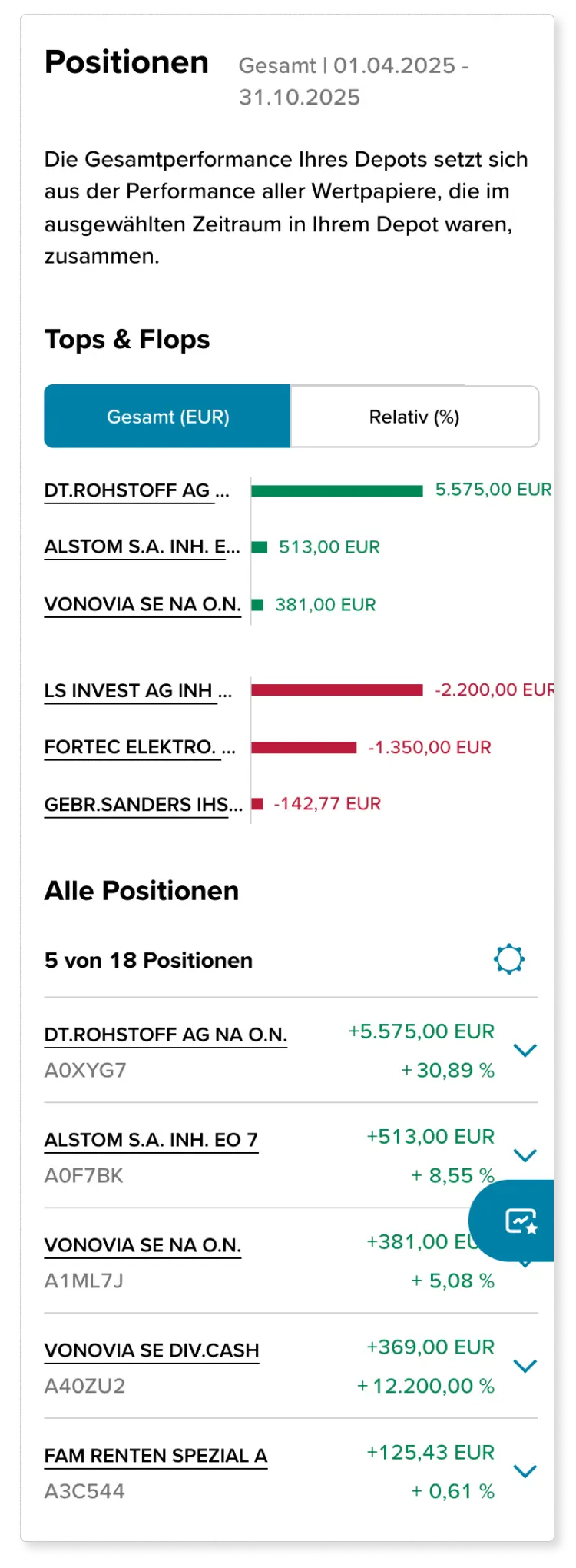Expand the ALSTOM S.A. INH. EO 7 position
576x1568 pixels.
click(x=525, y=1154)
